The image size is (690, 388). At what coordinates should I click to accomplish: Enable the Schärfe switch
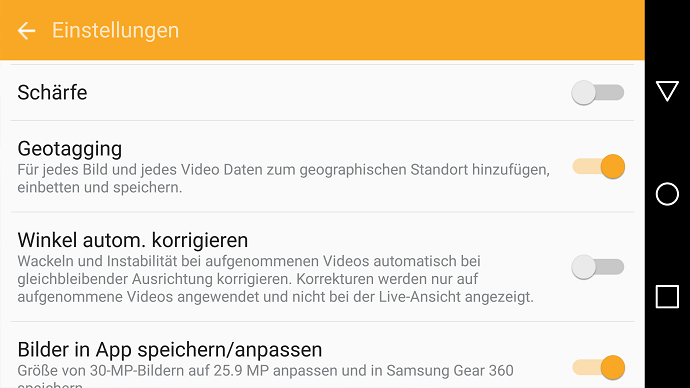tap(598, 92)
